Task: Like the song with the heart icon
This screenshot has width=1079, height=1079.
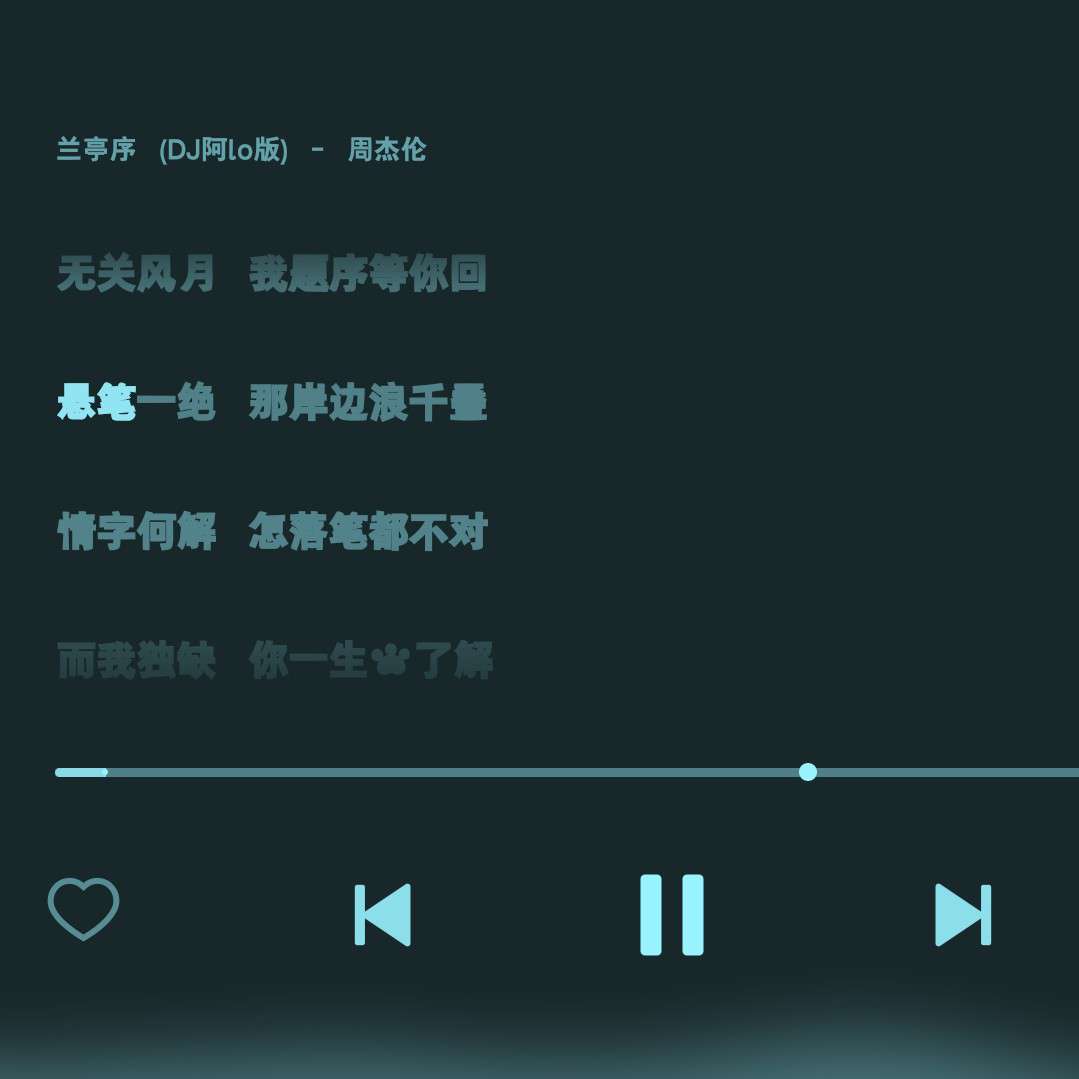Action: click(x=84, y=909)
